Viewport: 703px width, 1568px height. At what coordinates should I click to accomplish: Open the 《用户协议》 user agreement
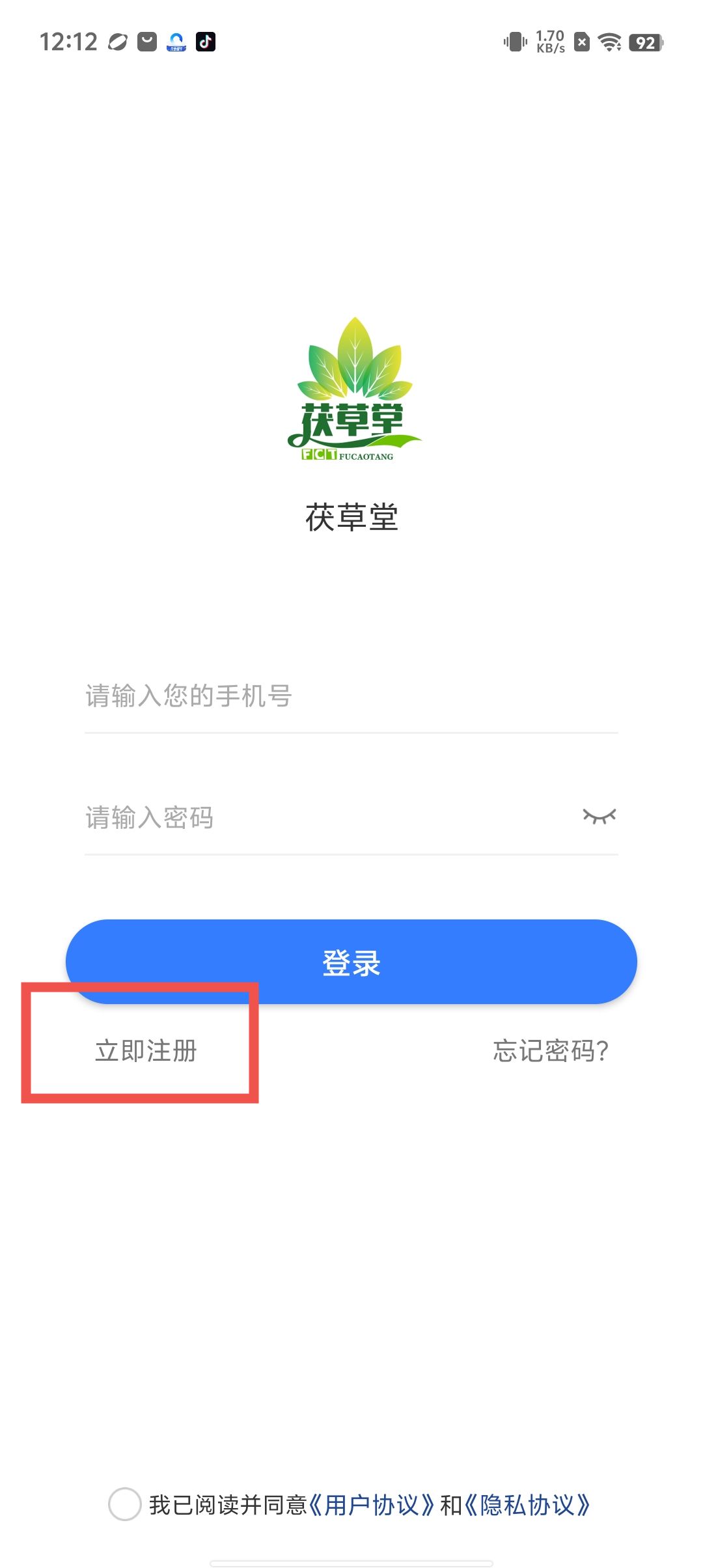(371, 1505)
